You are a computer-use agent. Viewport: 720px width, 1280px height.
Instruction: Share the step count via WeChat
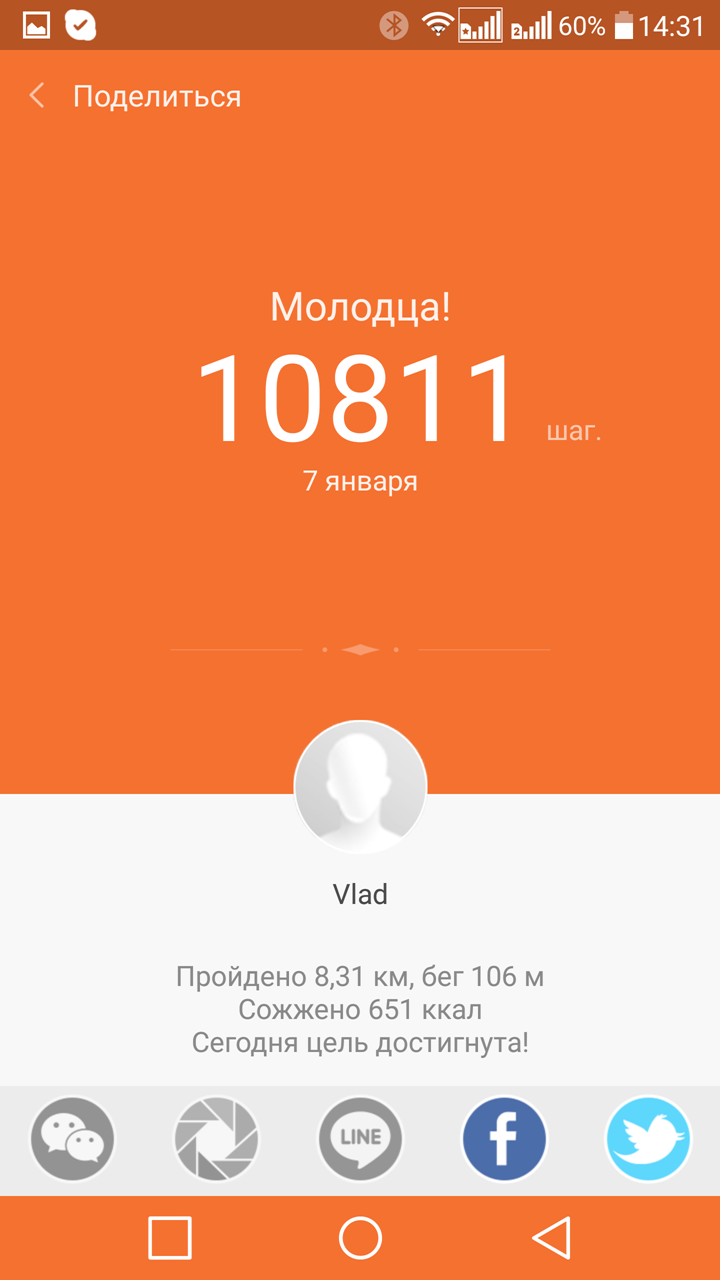coord(73,1139)
